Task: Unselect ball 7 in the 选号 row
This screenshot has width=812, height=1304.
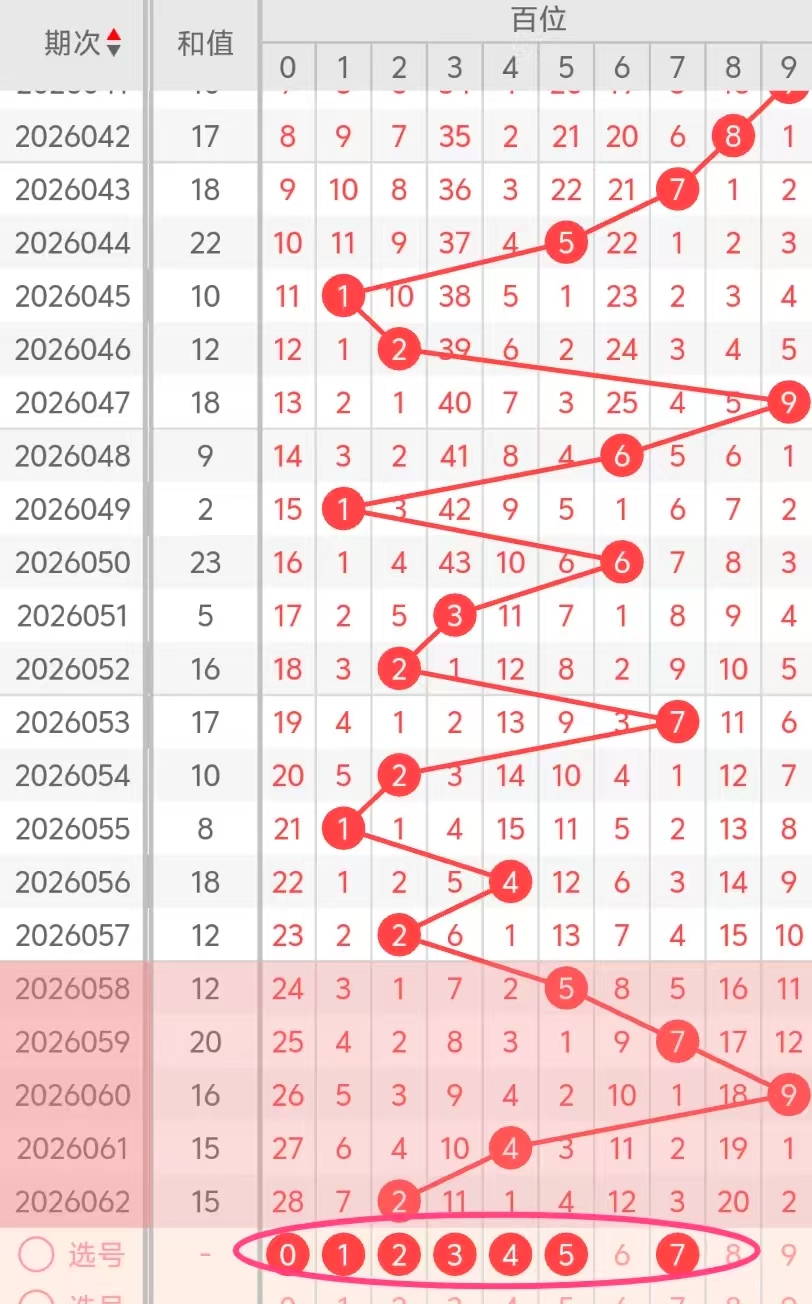Action: (677, 1254)
